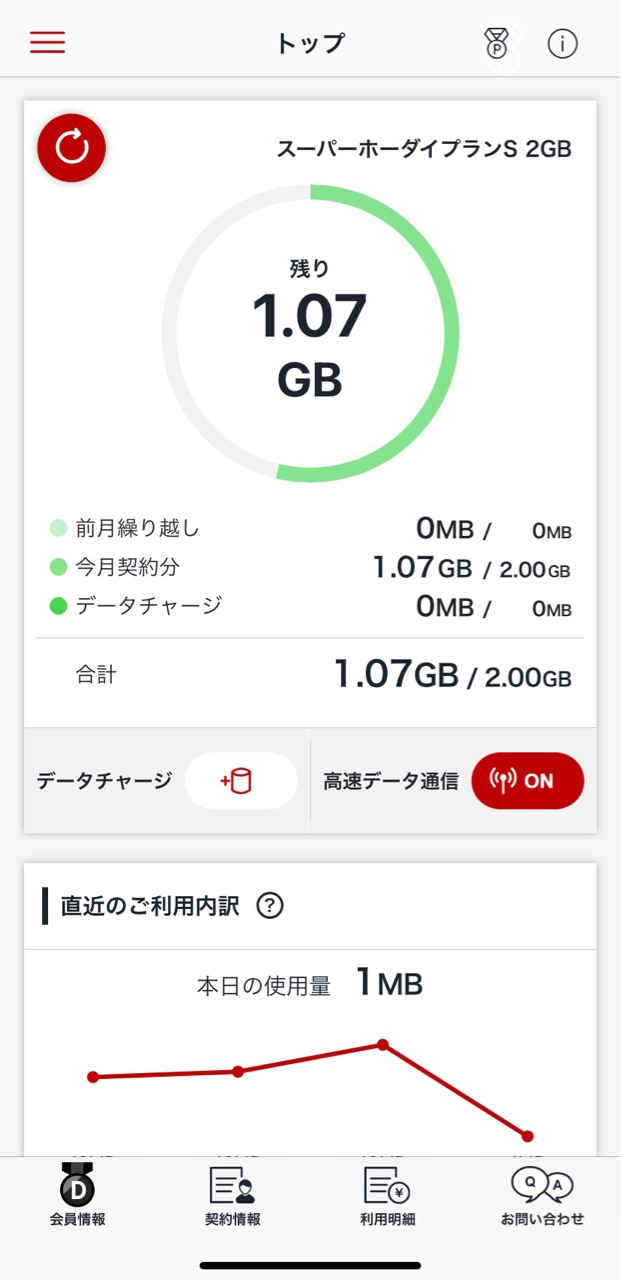Screen dimensions: 621x1280
Task: Switch to the お問い合わせ tab
Action: [542, 1196]
